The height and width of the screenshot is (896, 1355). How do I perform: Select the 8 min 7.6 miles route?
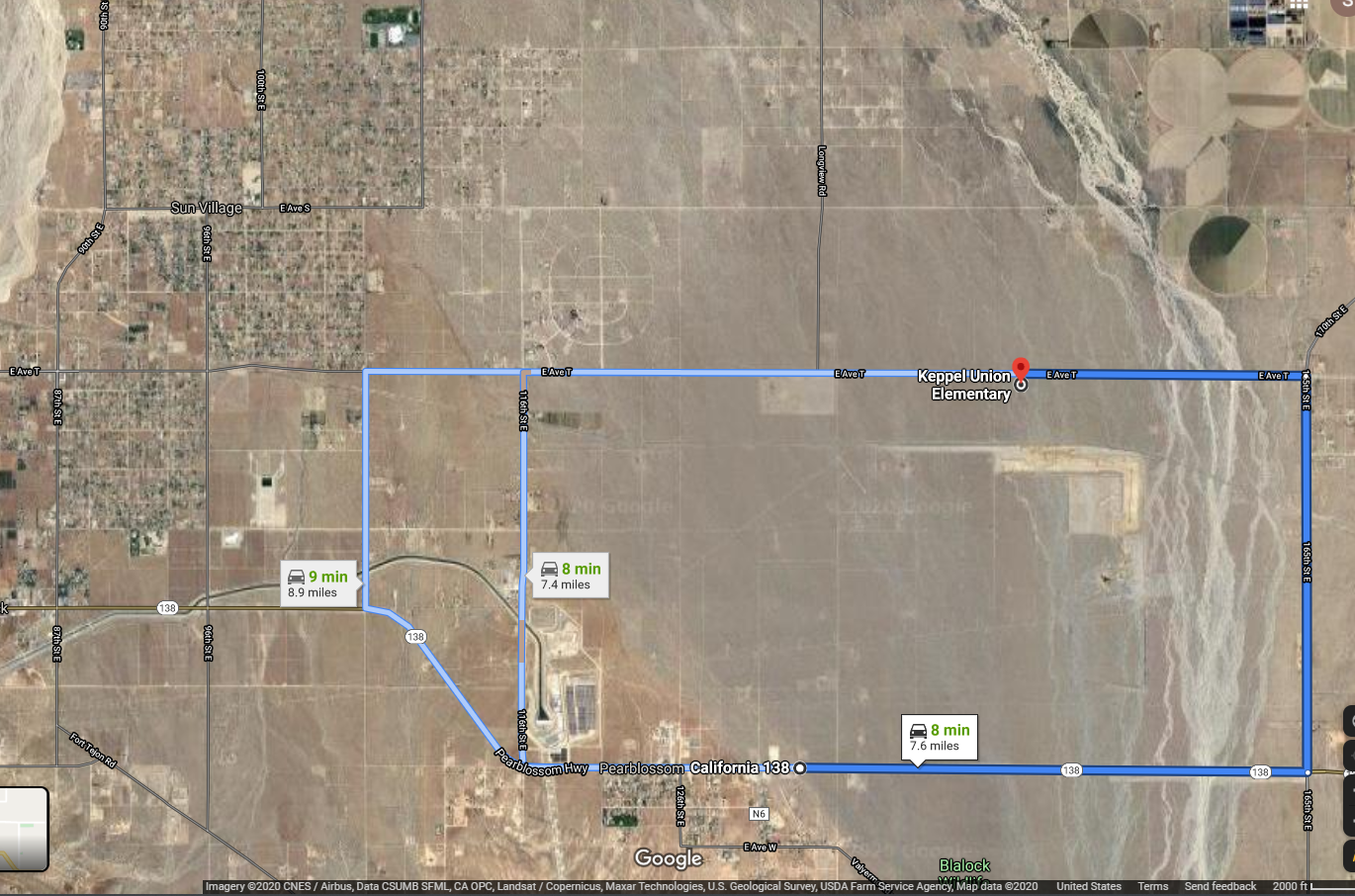pyautogui.click(x=939, y=737)
